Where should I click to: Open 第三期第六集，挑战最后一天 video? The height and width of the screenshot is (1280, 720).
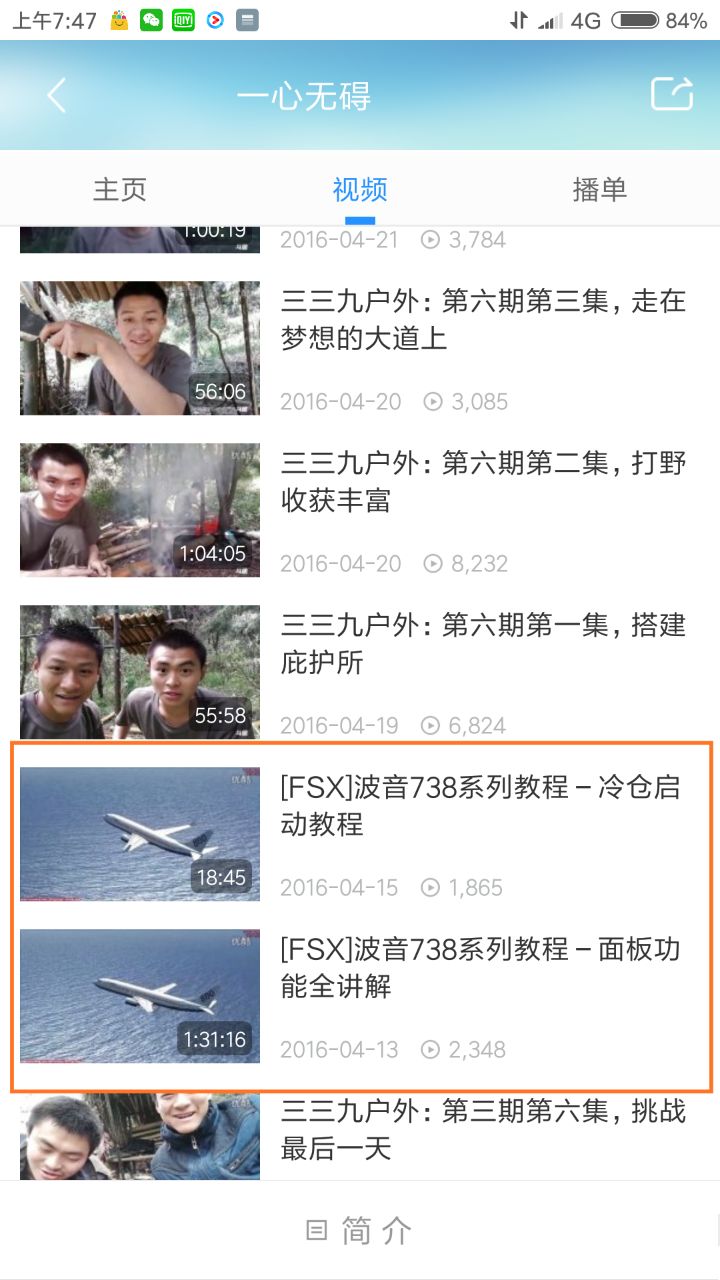point(483,1130)
